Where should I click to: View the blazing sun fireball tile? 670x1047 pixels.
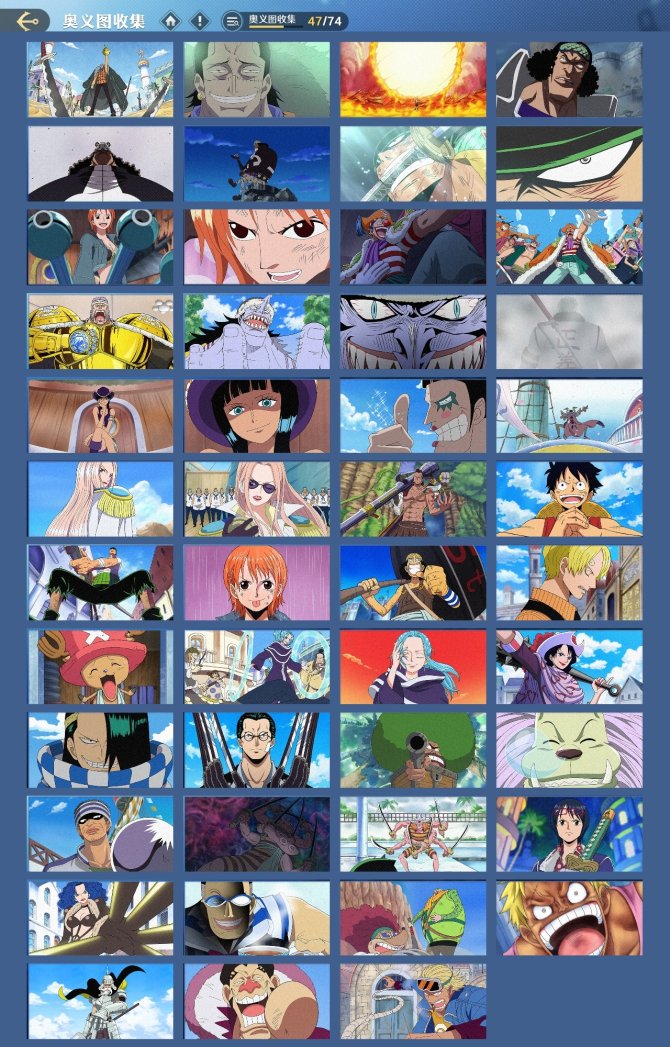(413, 79)
